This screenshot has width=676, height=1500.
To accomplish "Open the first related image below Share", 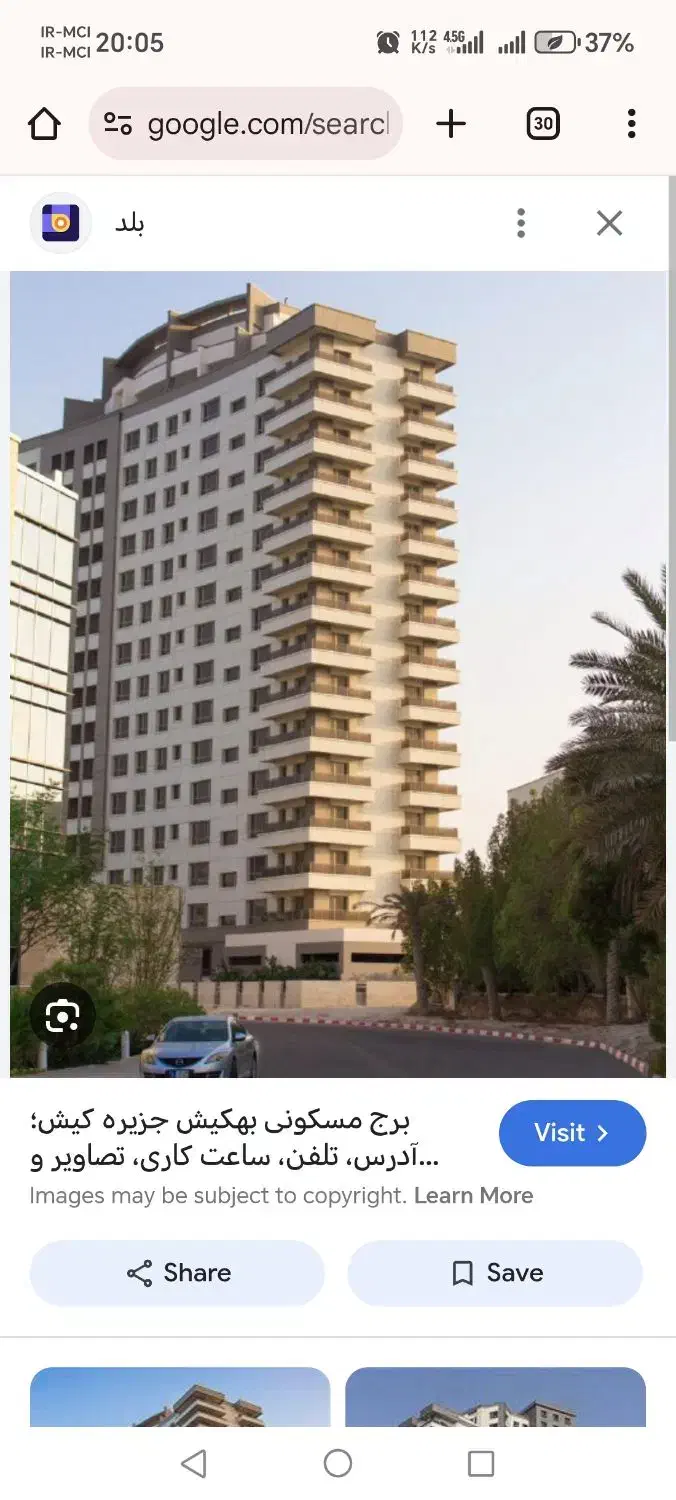I will pyautogui.click(x=180, y=1398).
